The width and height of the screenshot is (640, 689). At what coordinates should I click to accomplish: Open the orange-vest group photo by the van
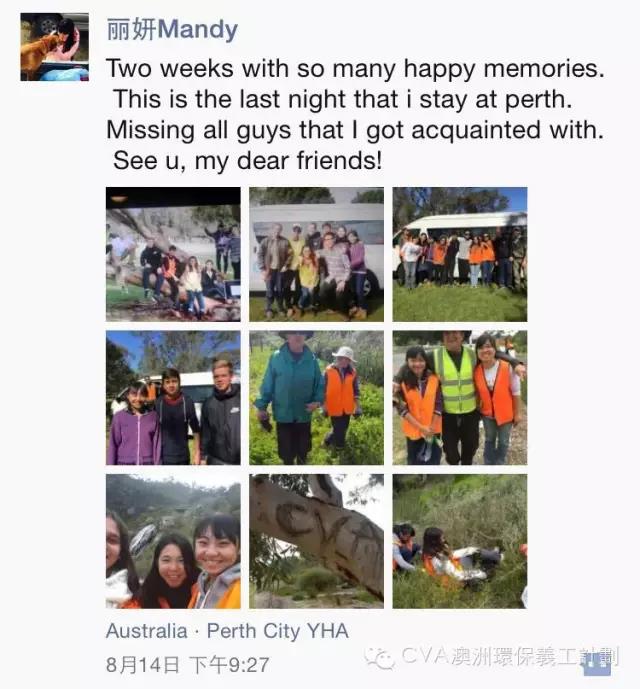click(x=459, y=254)
